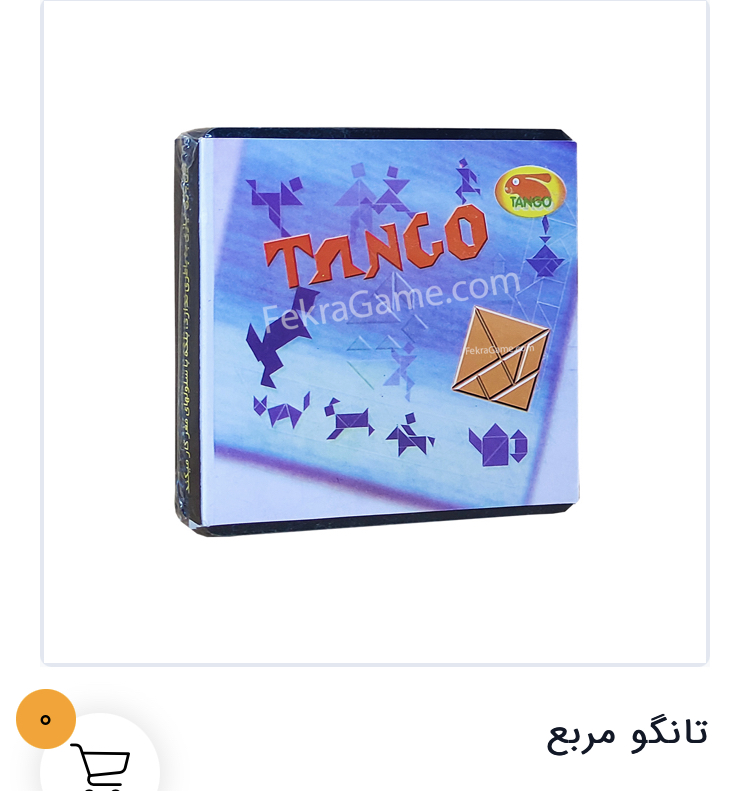Image resolution: width=750 pixels, height=791 pixels.
Task: Open the Tango product image
Action: [375, 332]
